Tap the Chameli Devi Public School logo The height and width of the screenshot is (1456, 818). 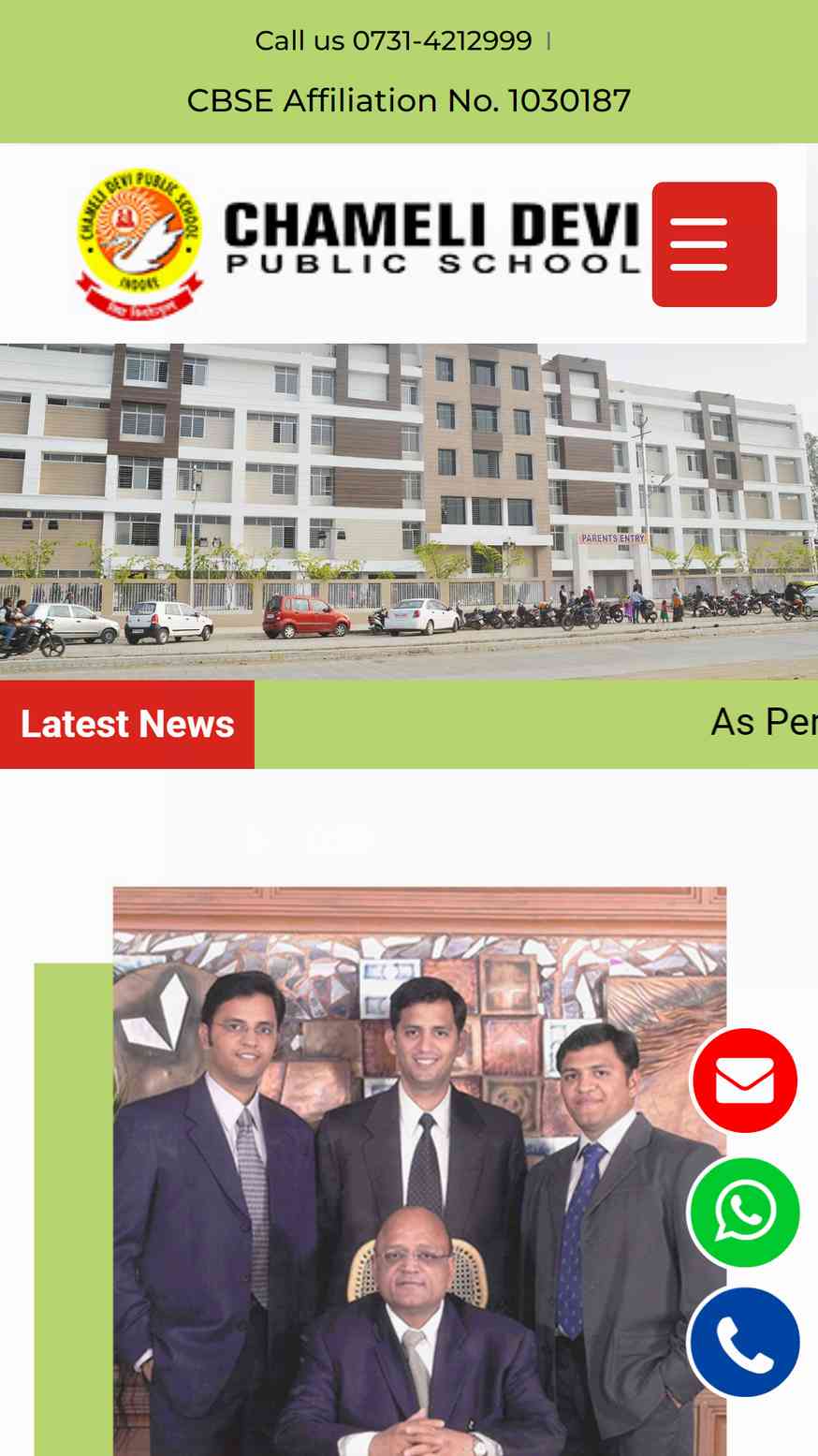(358, 243)
